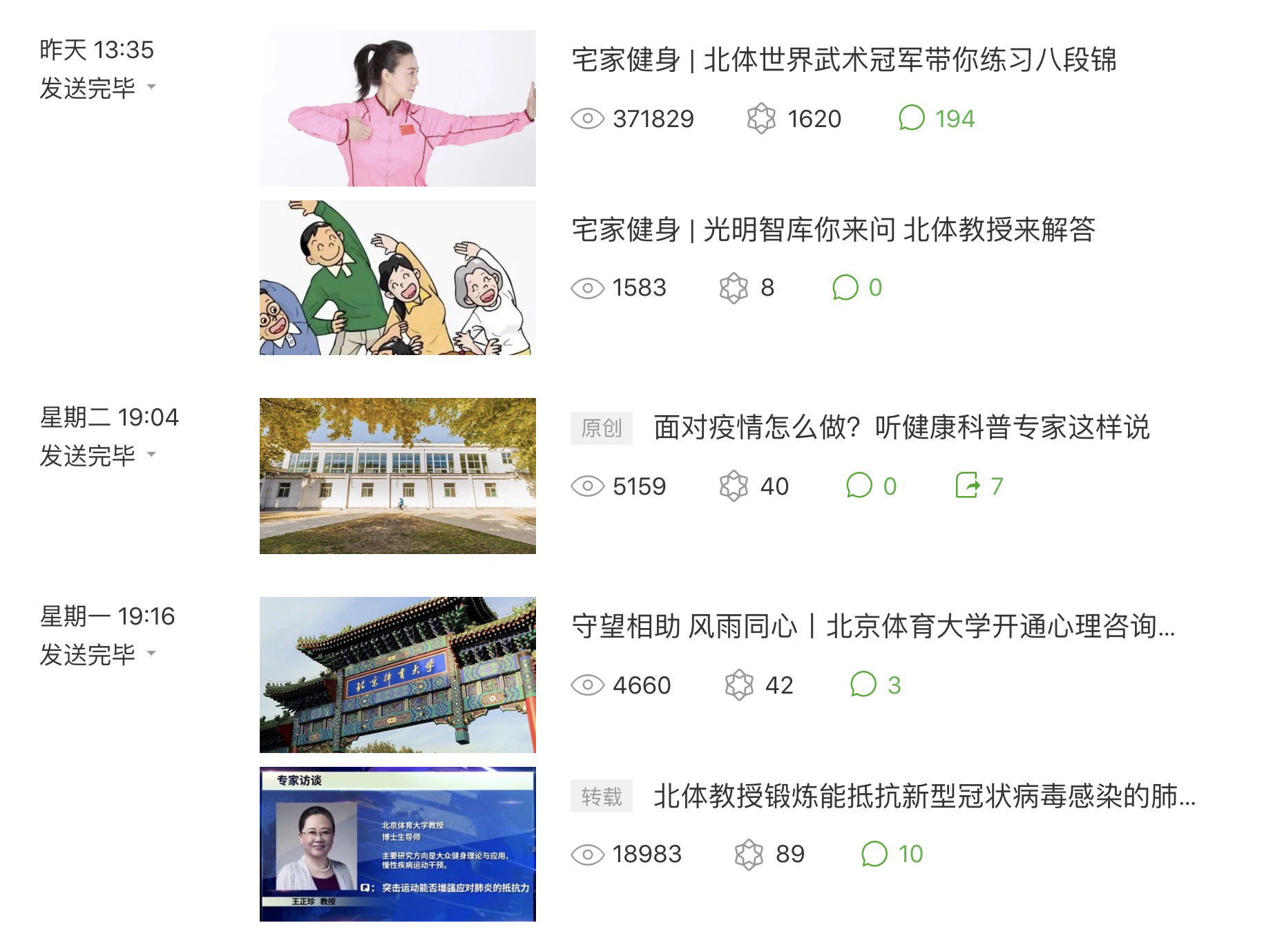
Task: Open article 北体教授锻炼能抵抗新型冠状病毒感染
Action: [x=924, y=796]
